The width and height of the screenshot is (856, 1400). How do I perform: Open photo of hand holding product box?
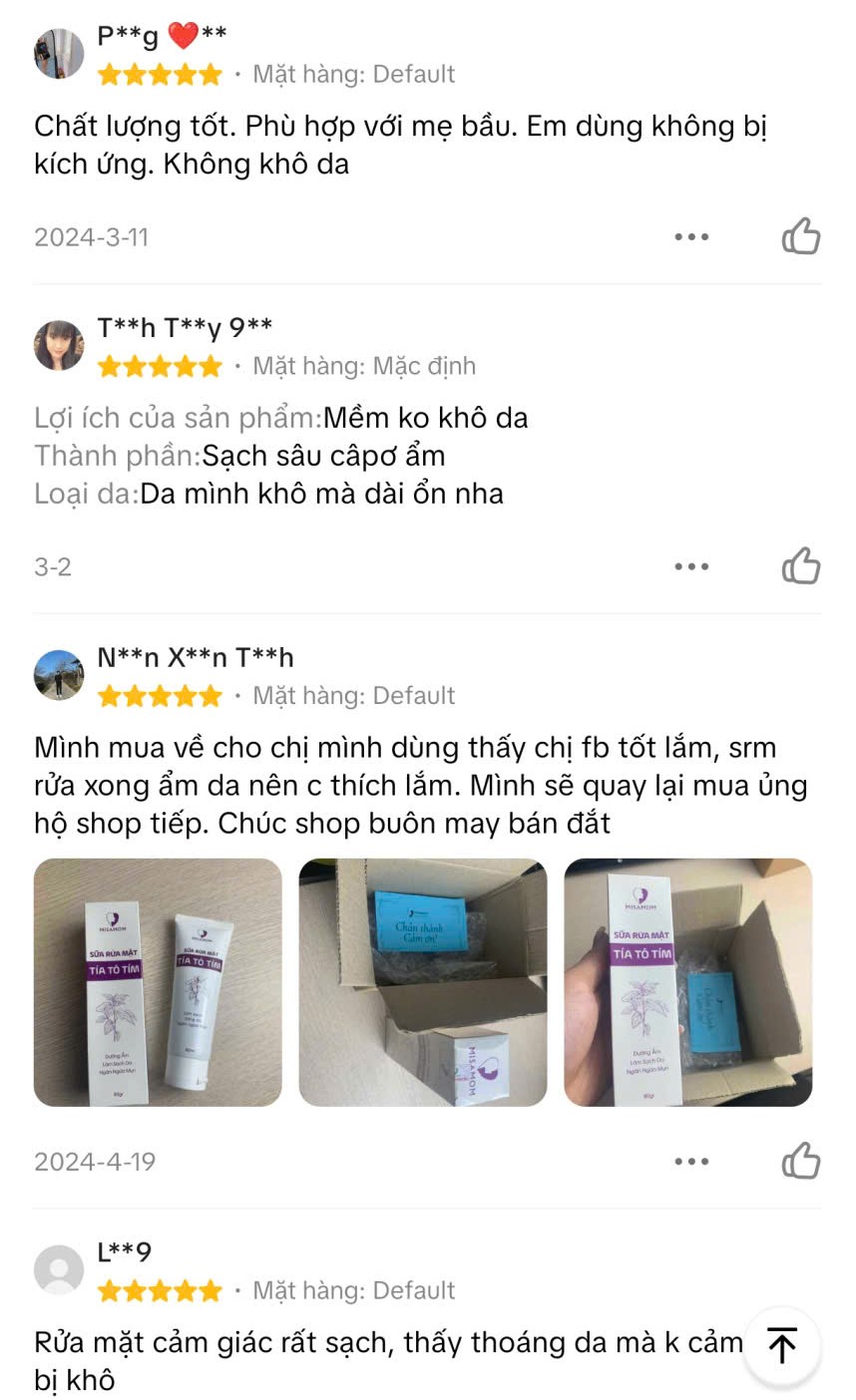[688, 982]
